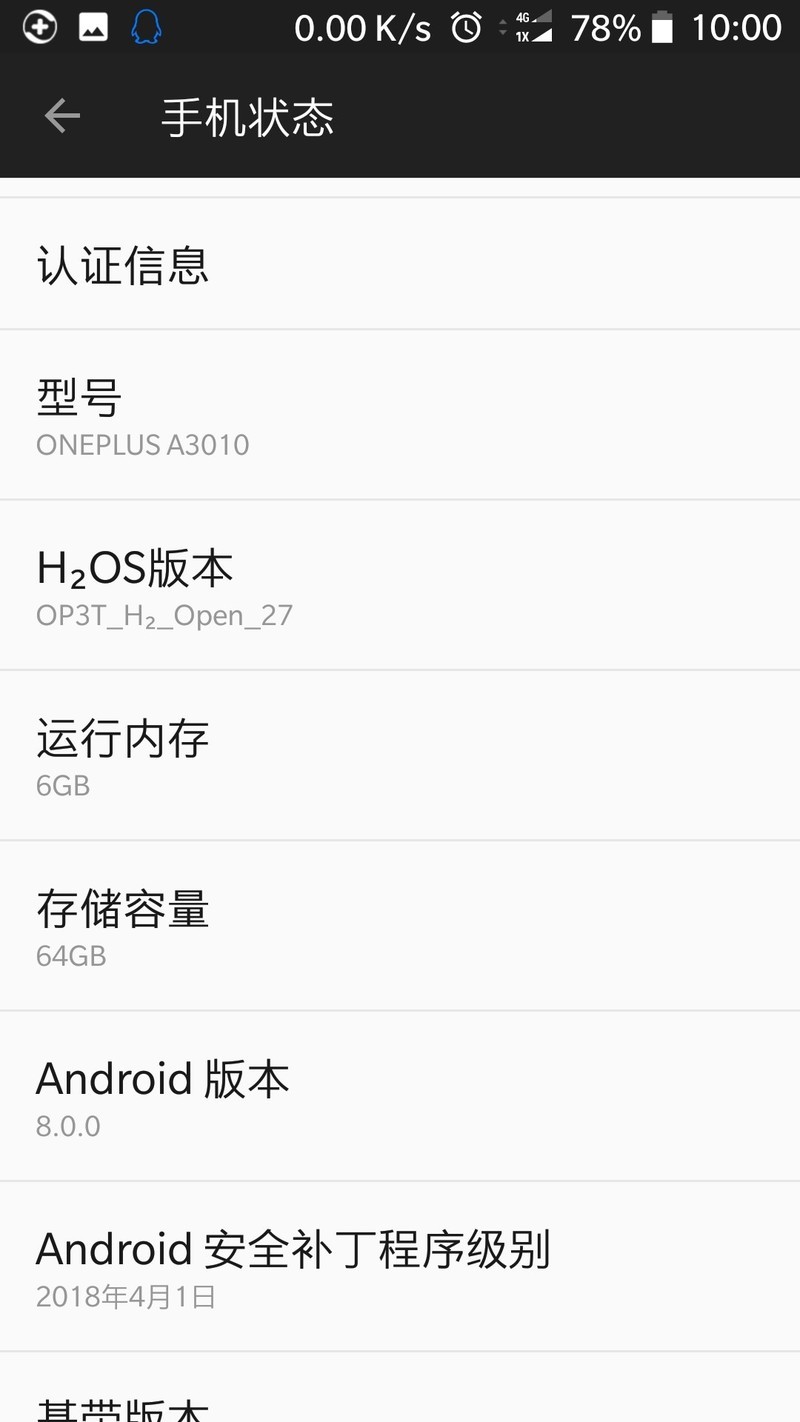Tap the 存储容量 entry showing 64GB
800x1422 pixels.
click(400, 926)
